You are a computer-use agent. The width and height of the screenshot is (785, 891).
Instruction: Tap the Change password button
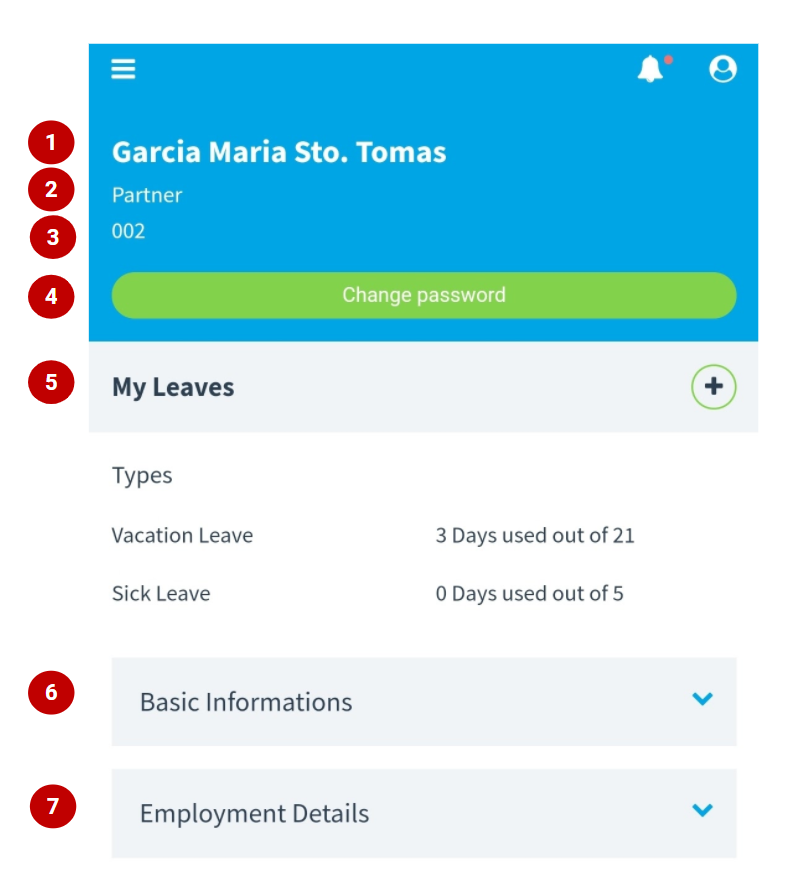click(424, 295)
